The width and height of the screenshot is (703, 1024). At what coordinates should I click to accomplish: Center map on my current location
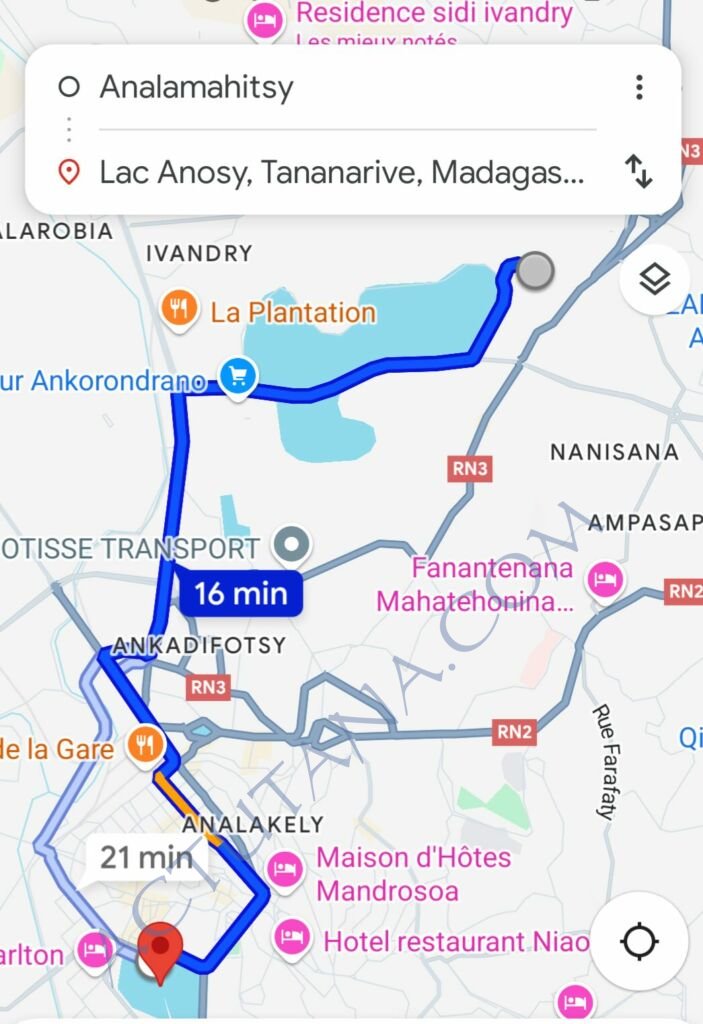(x=639, y=942)
